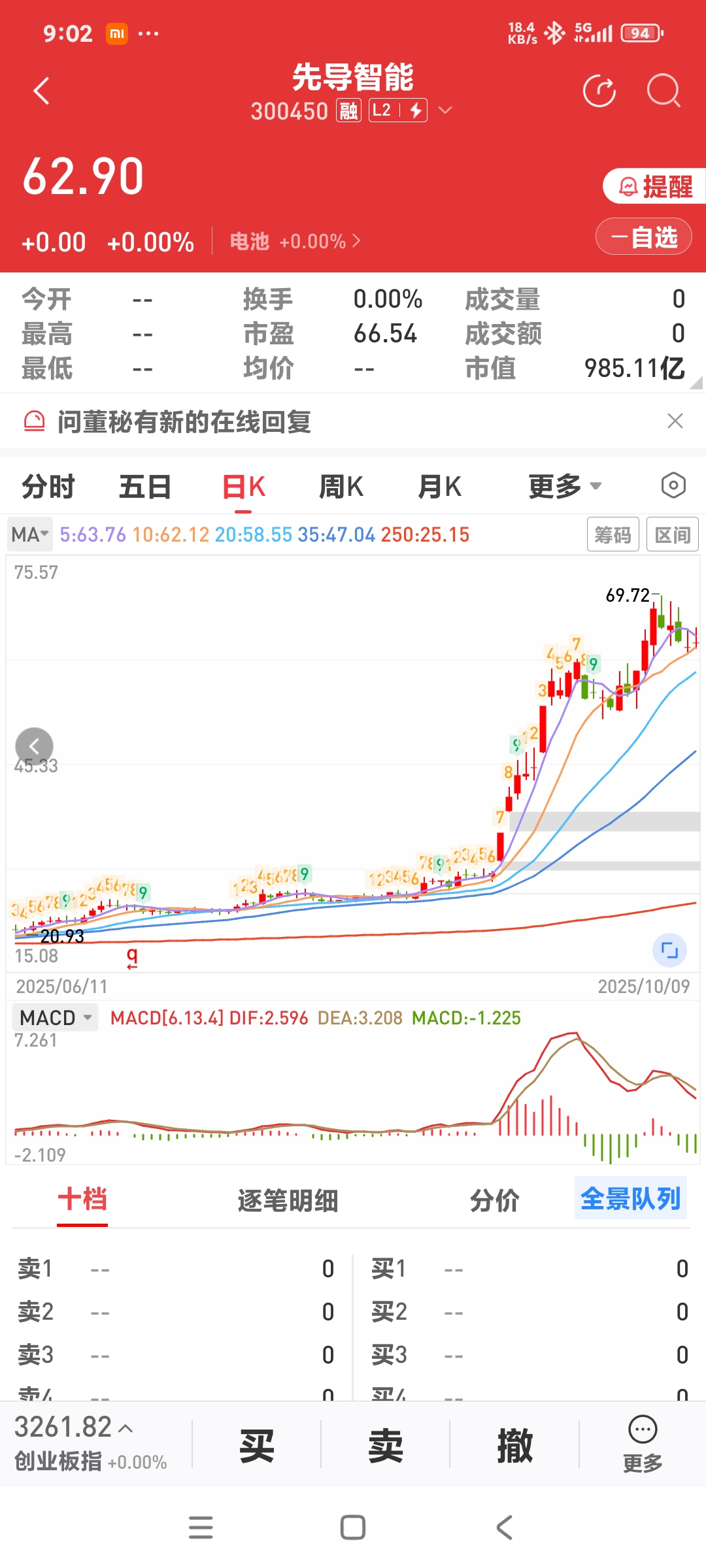Expand the 更多 chart period dropdown
This screenshot has width=706, height=1568.
coord(564,487)
